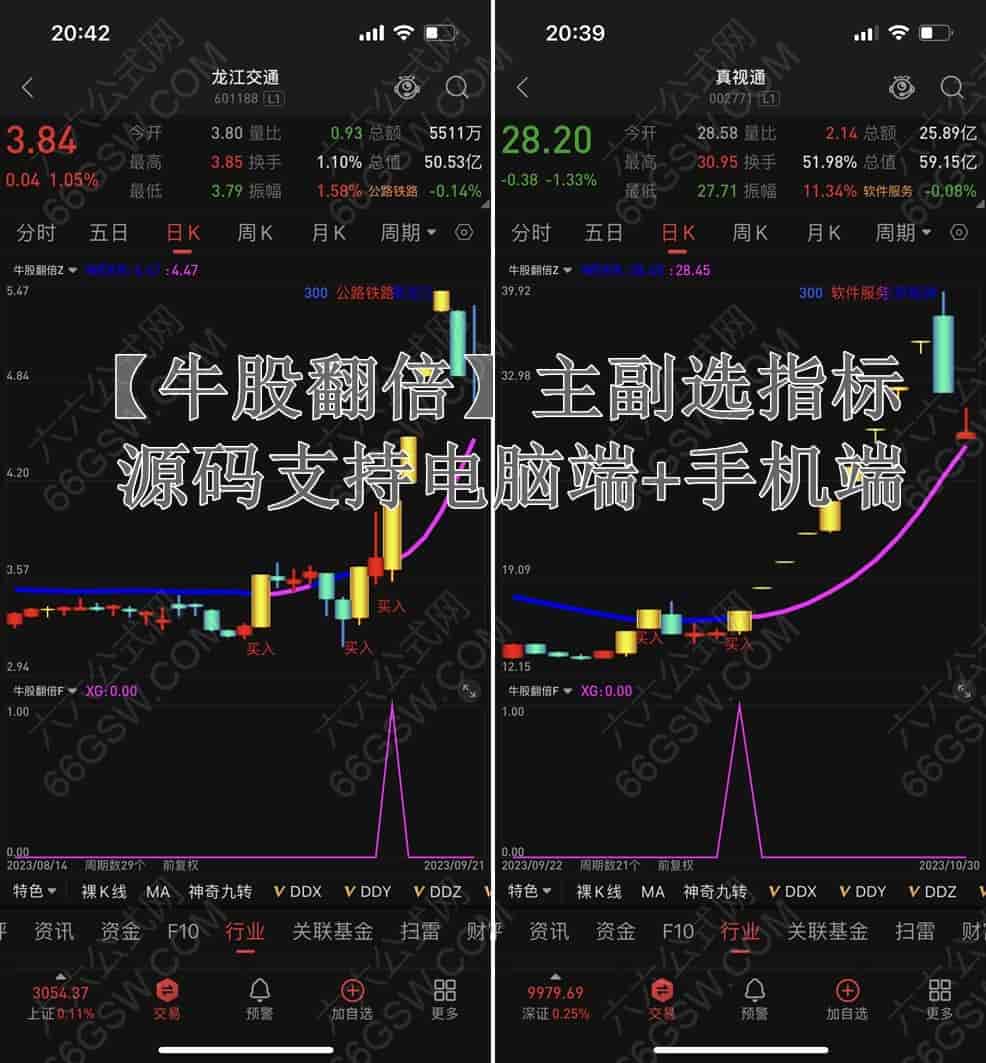The height and width of the screenshot is (1063, 986).
Task: Open the stock monitor eye icon near search
Action: pyautogui.click(x=406, y=88)
